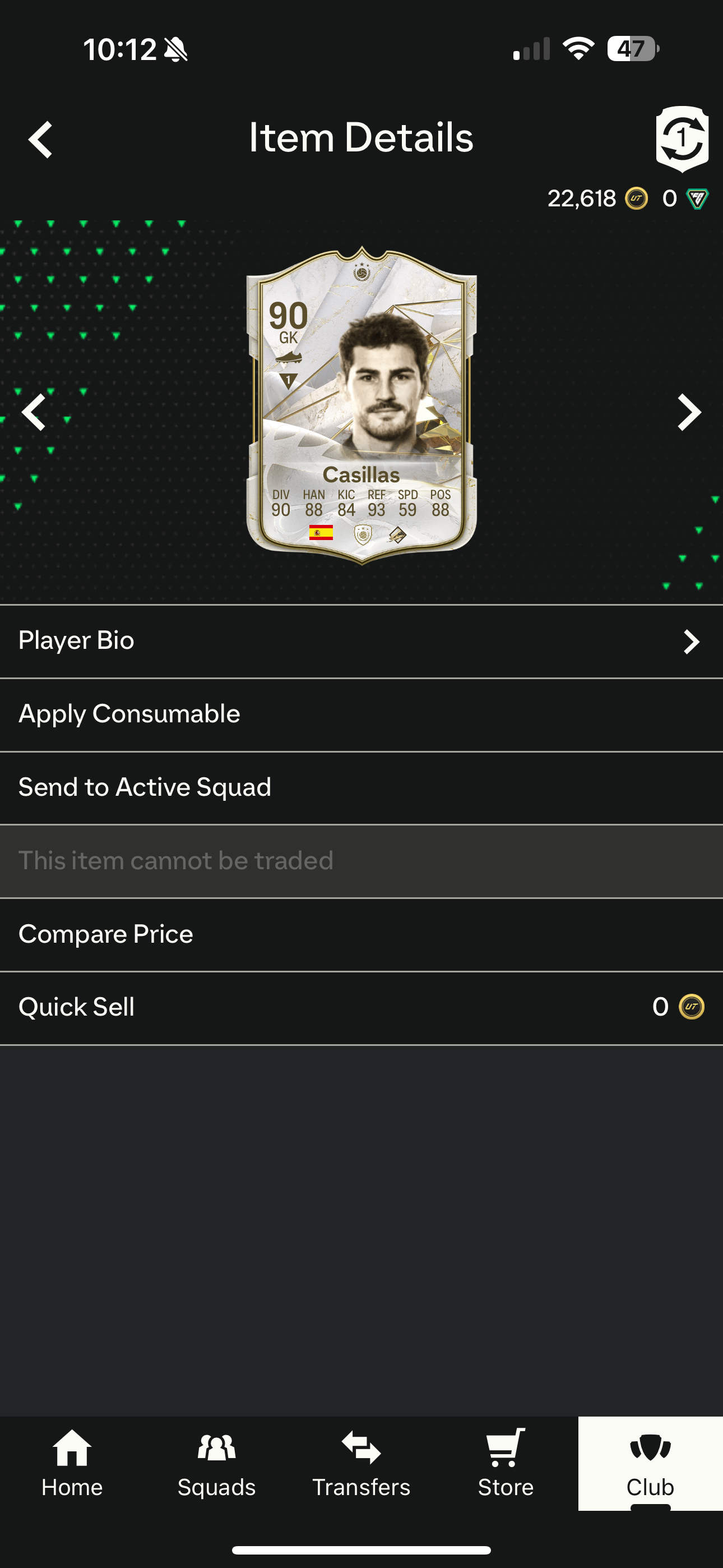Send Casillas to Active Squad
Viewport: 723px width, 1568px height.
(x=361, y=788)
